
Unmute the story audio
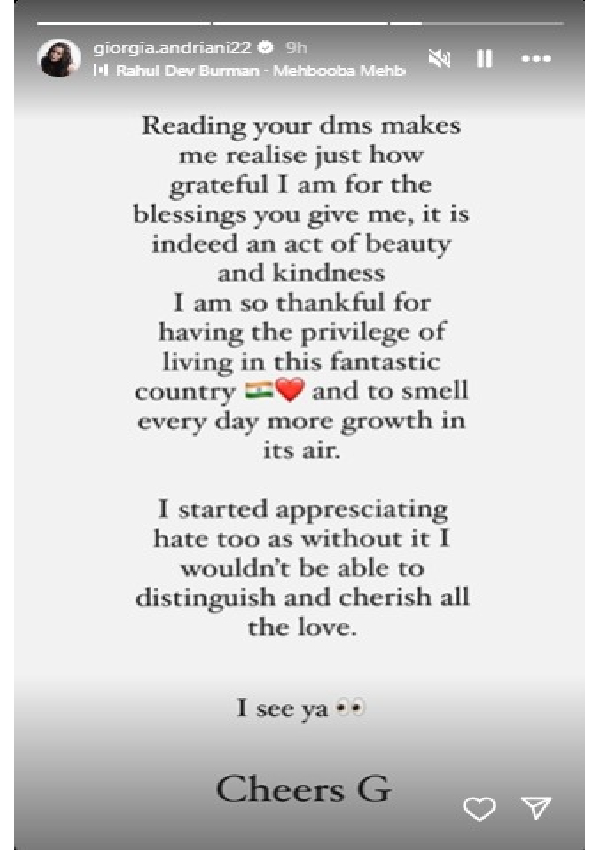tap(439, 59)
